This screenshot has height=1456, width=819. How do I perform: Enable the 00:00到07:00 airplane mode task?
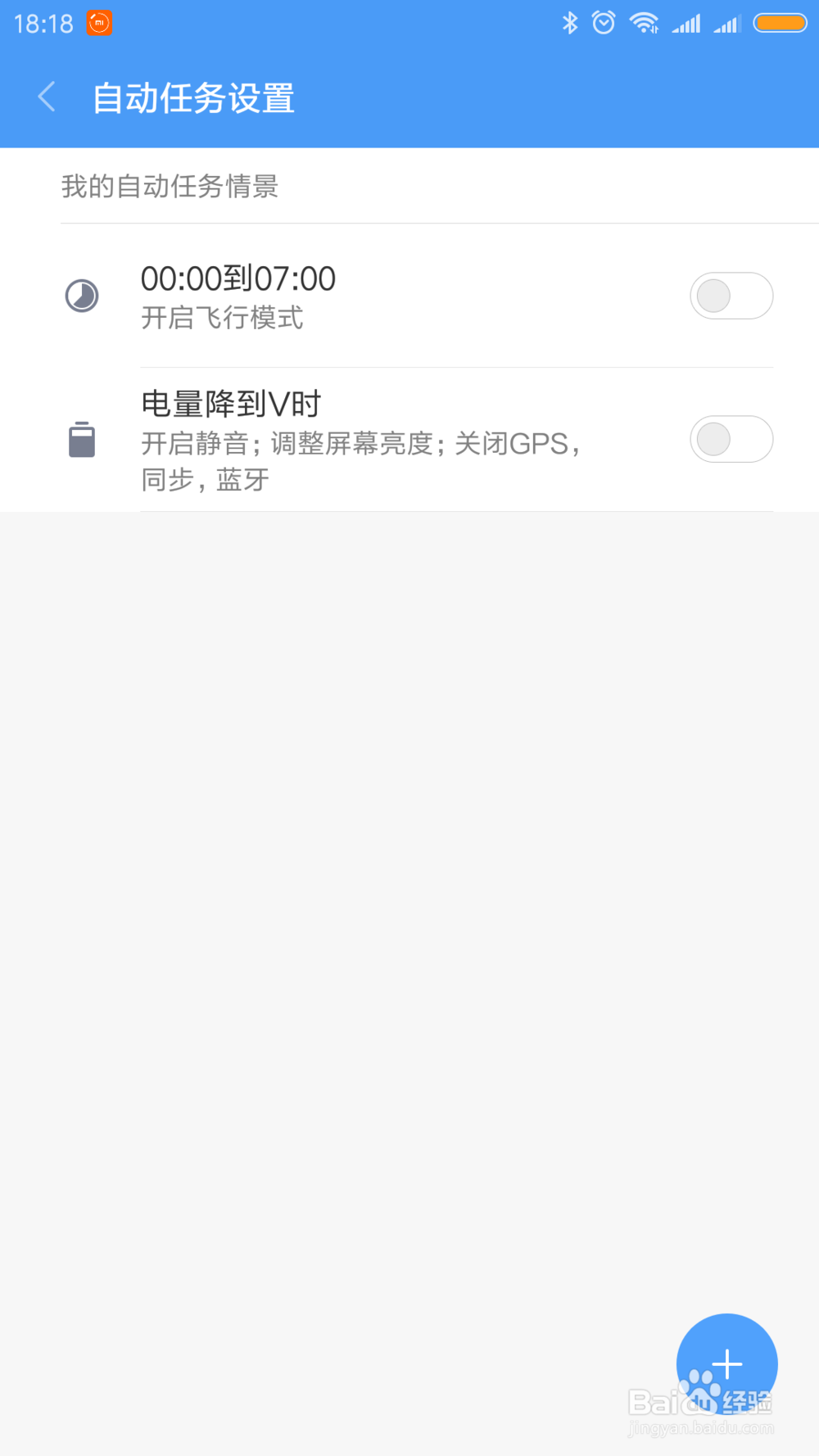[731, 296]
